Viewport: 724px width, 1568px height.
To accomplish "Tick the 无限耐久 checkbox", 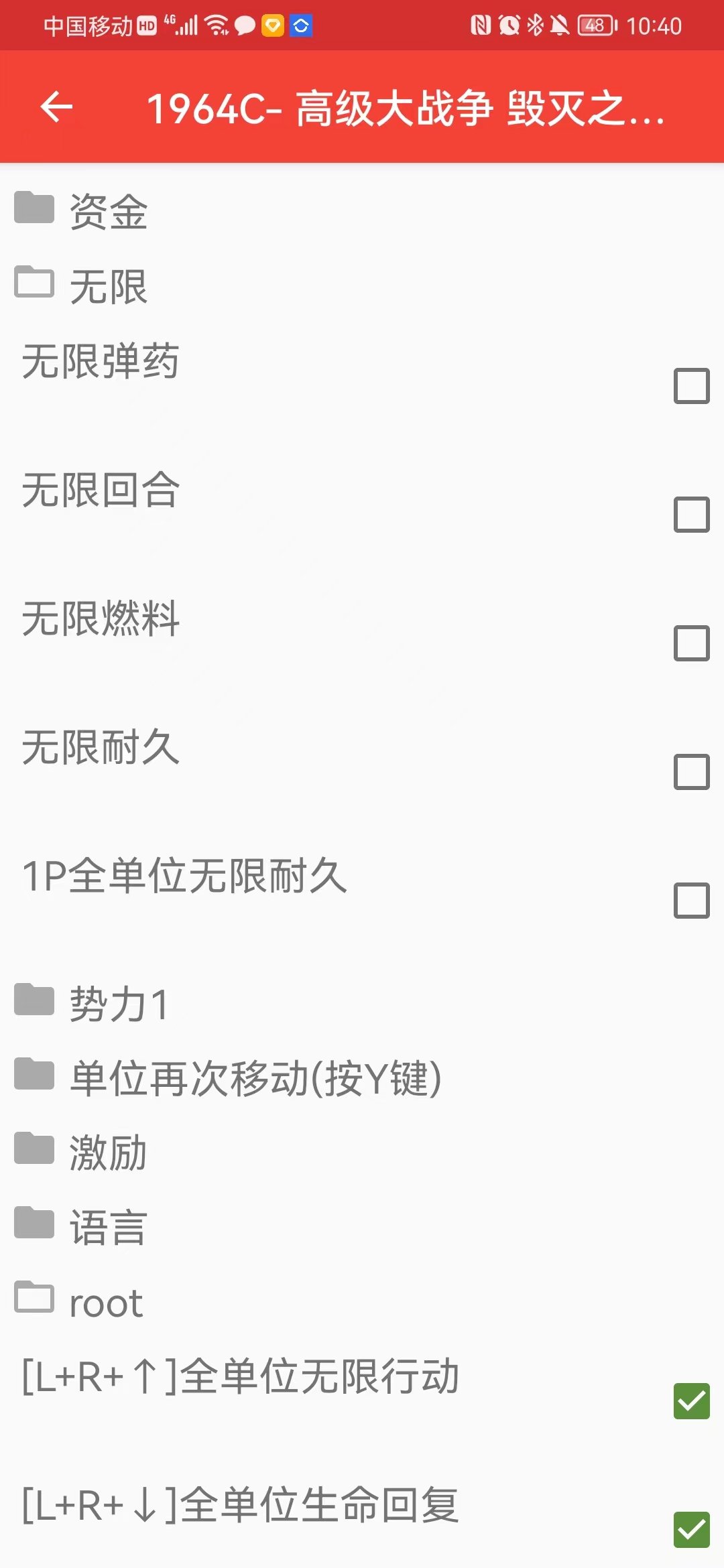I will coord(691,772).
